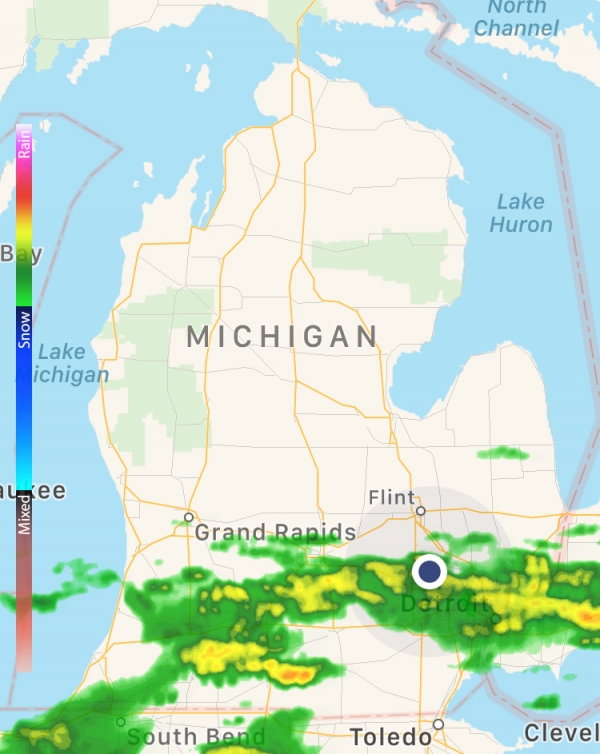Tap the blue location marker near Detroit

point(430,571)
